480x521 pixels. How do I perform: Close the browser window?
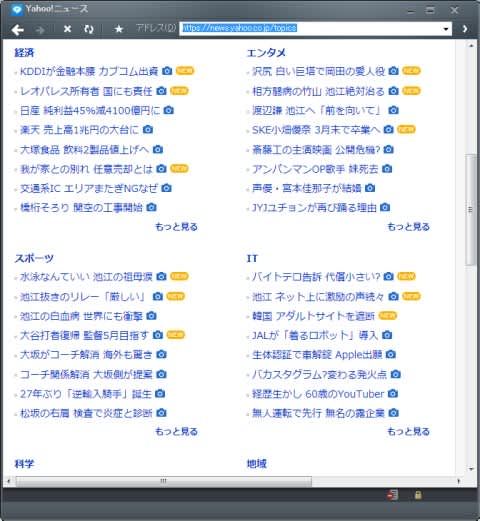[x=454, y=10]
